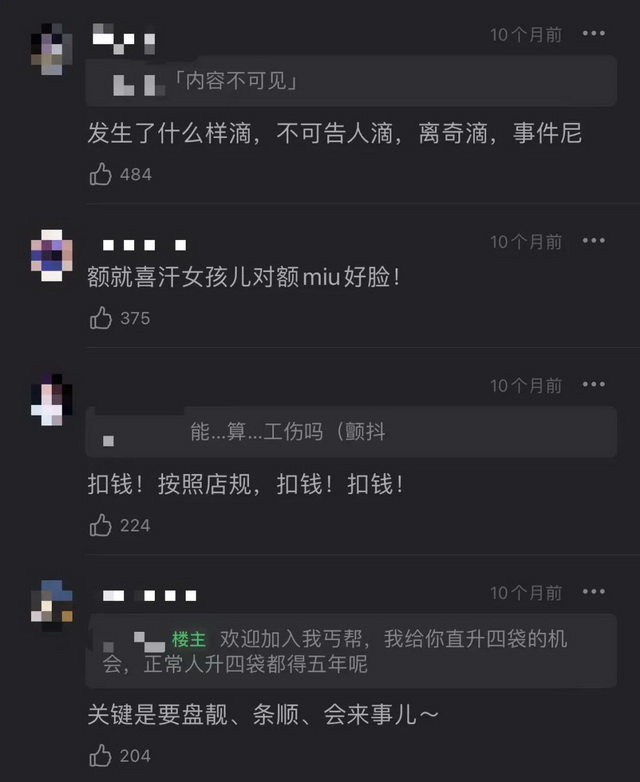Open the overflow menu on the miu好脸 comment
This screenshot has height=782, width=640.
click(594, 241)
